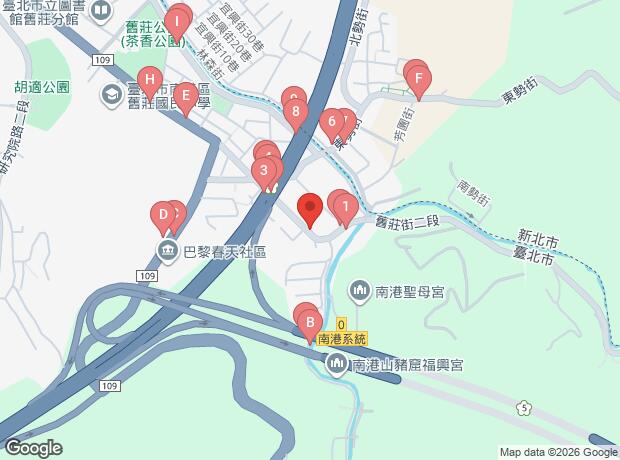Open map marker H
The height and width of the screenshot is (460, 620).
coord(149,81)
